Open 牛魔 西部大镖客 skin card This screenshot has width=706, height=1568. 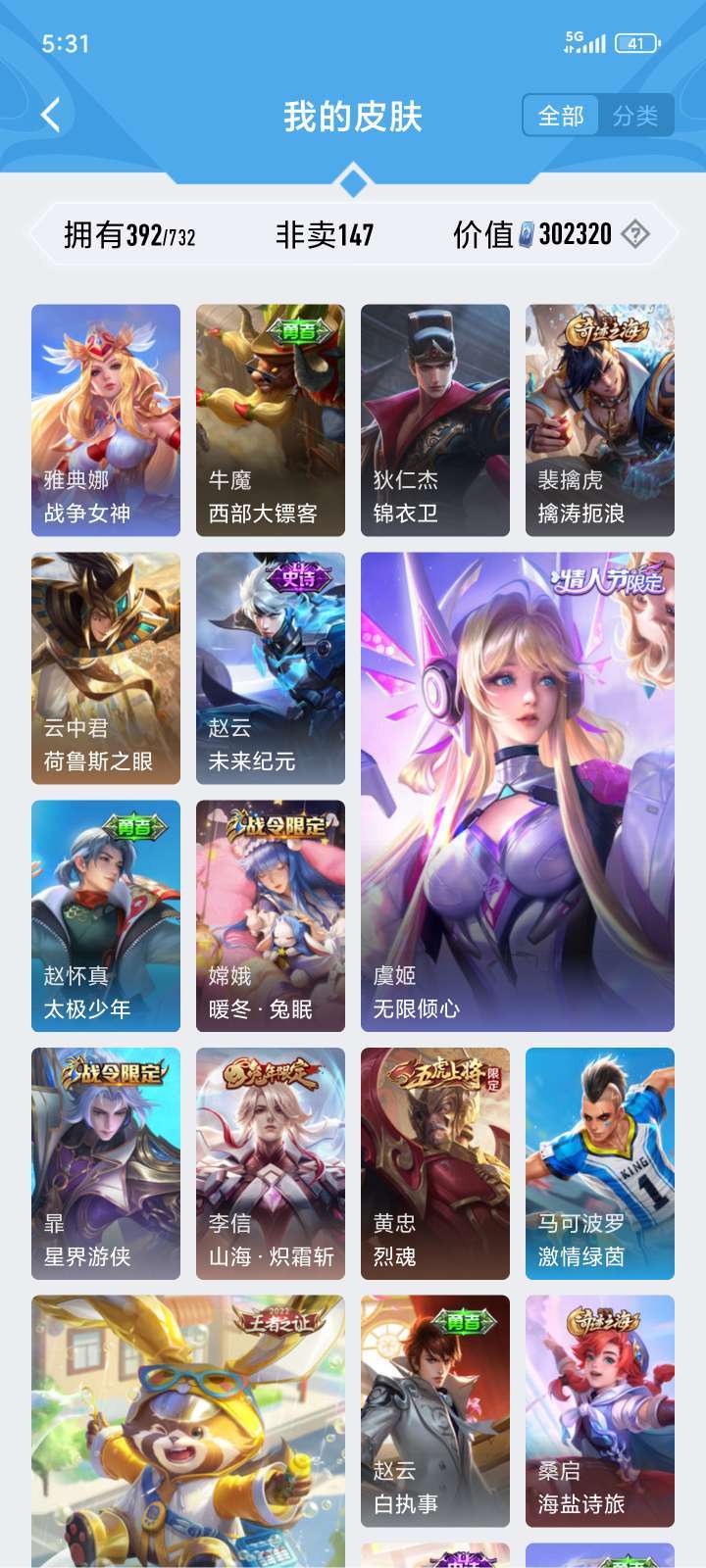click(271, 420)
